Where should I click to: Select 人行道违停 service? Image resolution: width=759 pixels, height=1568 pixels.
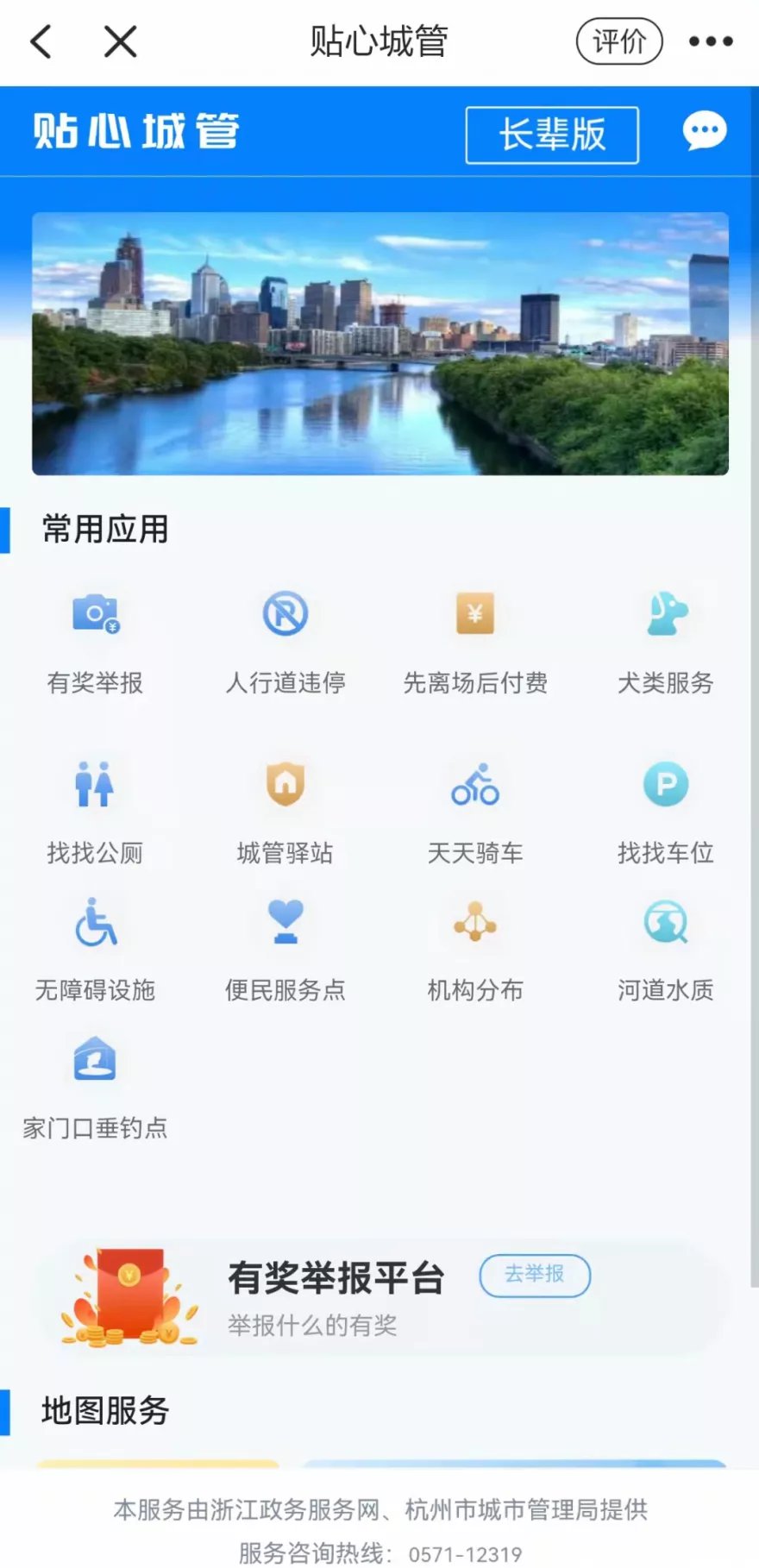[x=285, y=638]
